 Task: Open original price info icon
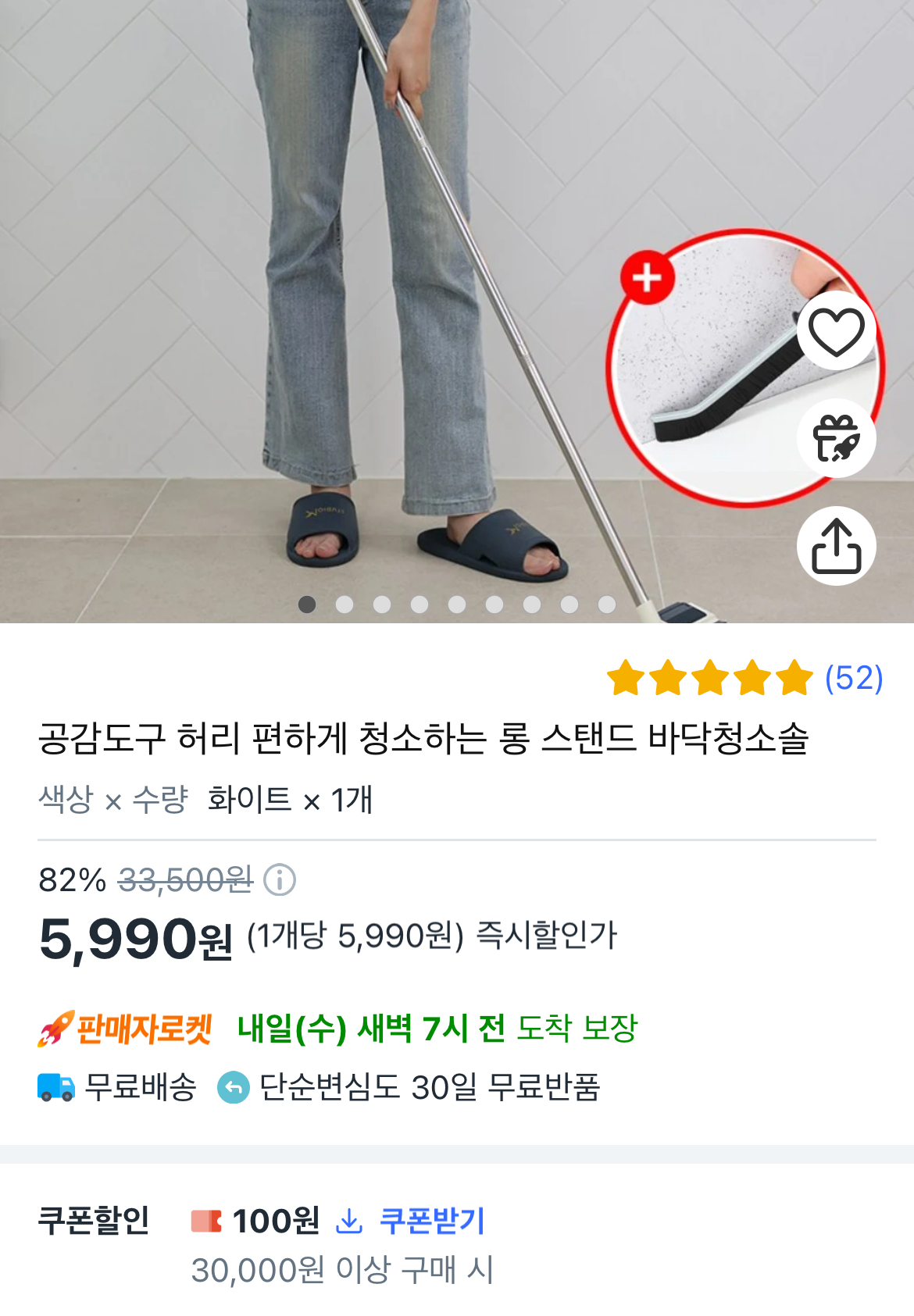(280, 880)
